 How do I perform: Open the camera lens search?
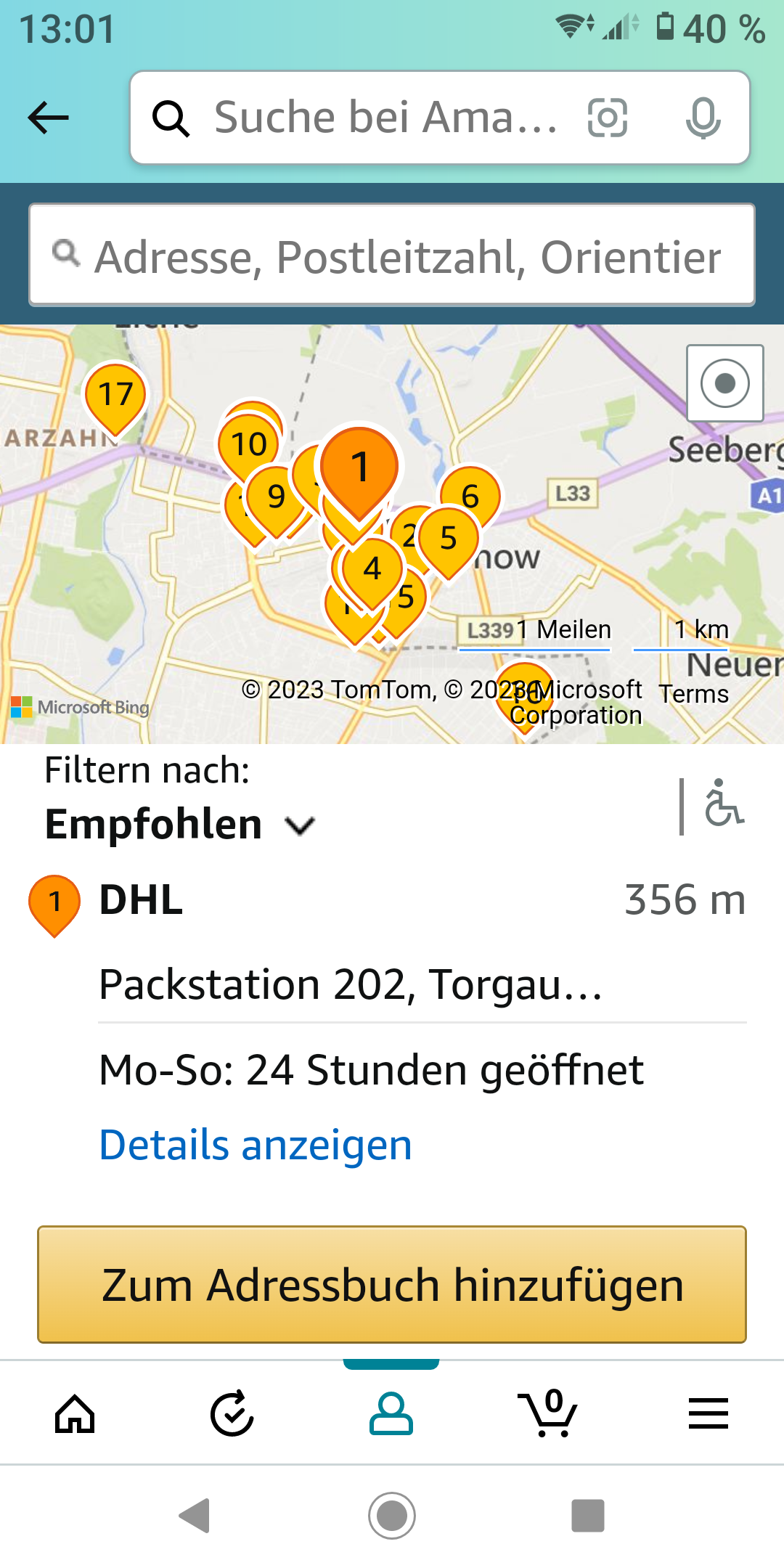607,118
